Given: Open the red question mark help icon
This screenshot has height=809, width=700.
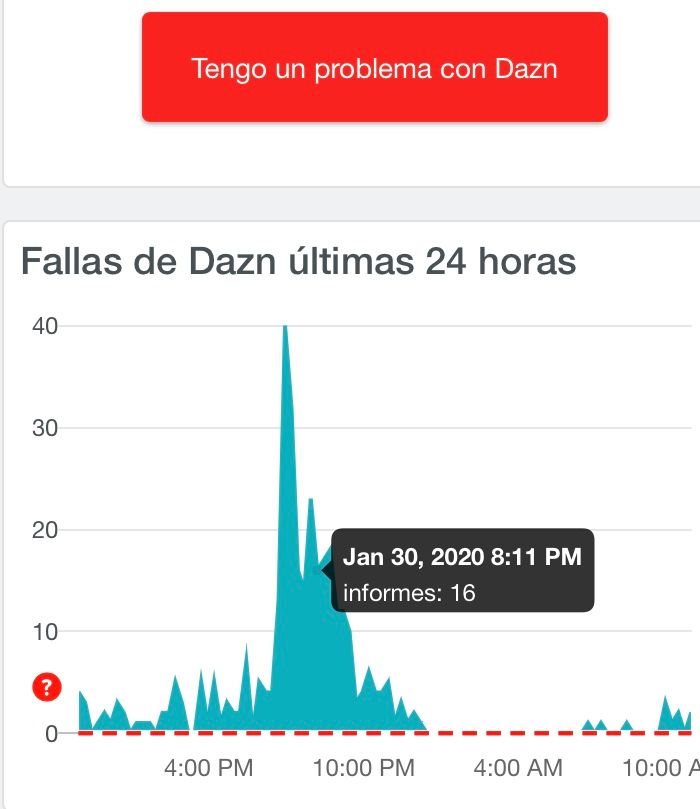Looking at the screenshot, I should click(47, 687).
